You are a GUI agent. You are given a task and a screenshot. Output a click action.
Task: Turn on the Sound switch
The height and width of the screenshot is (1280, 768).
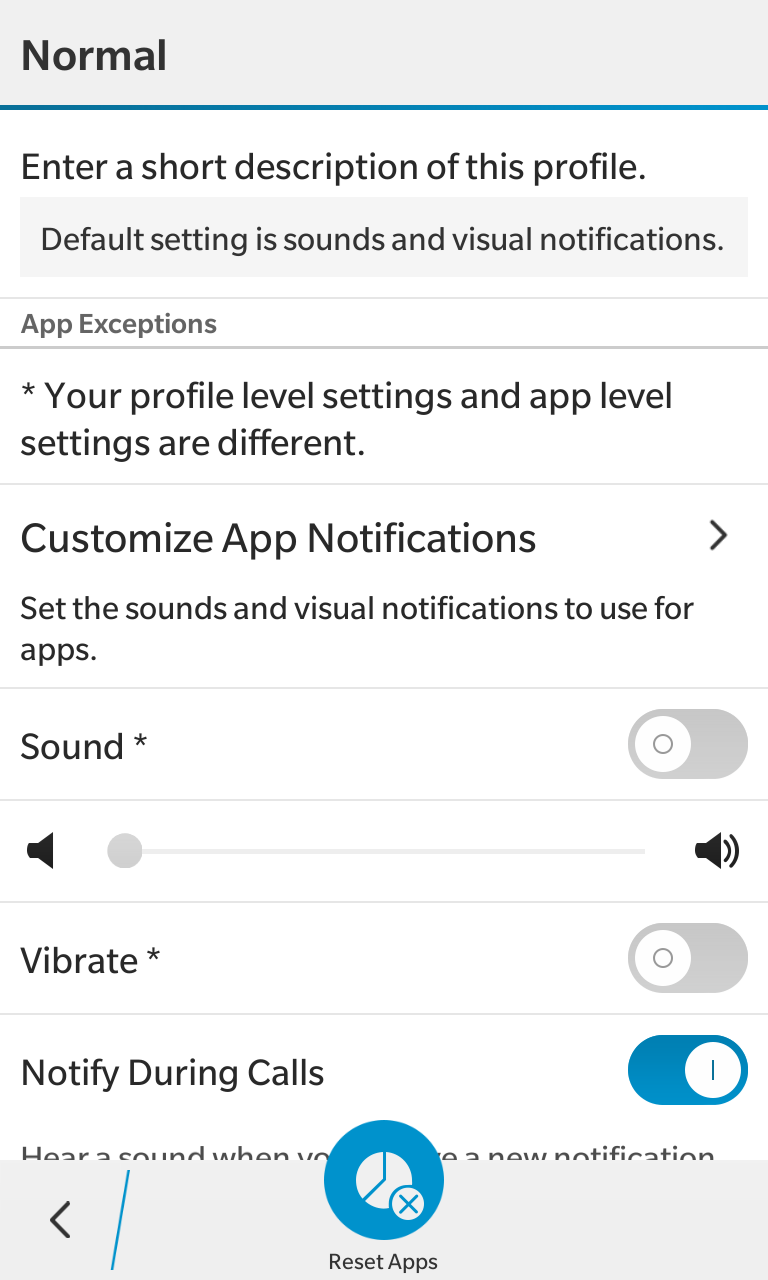(x=687, y=744)
